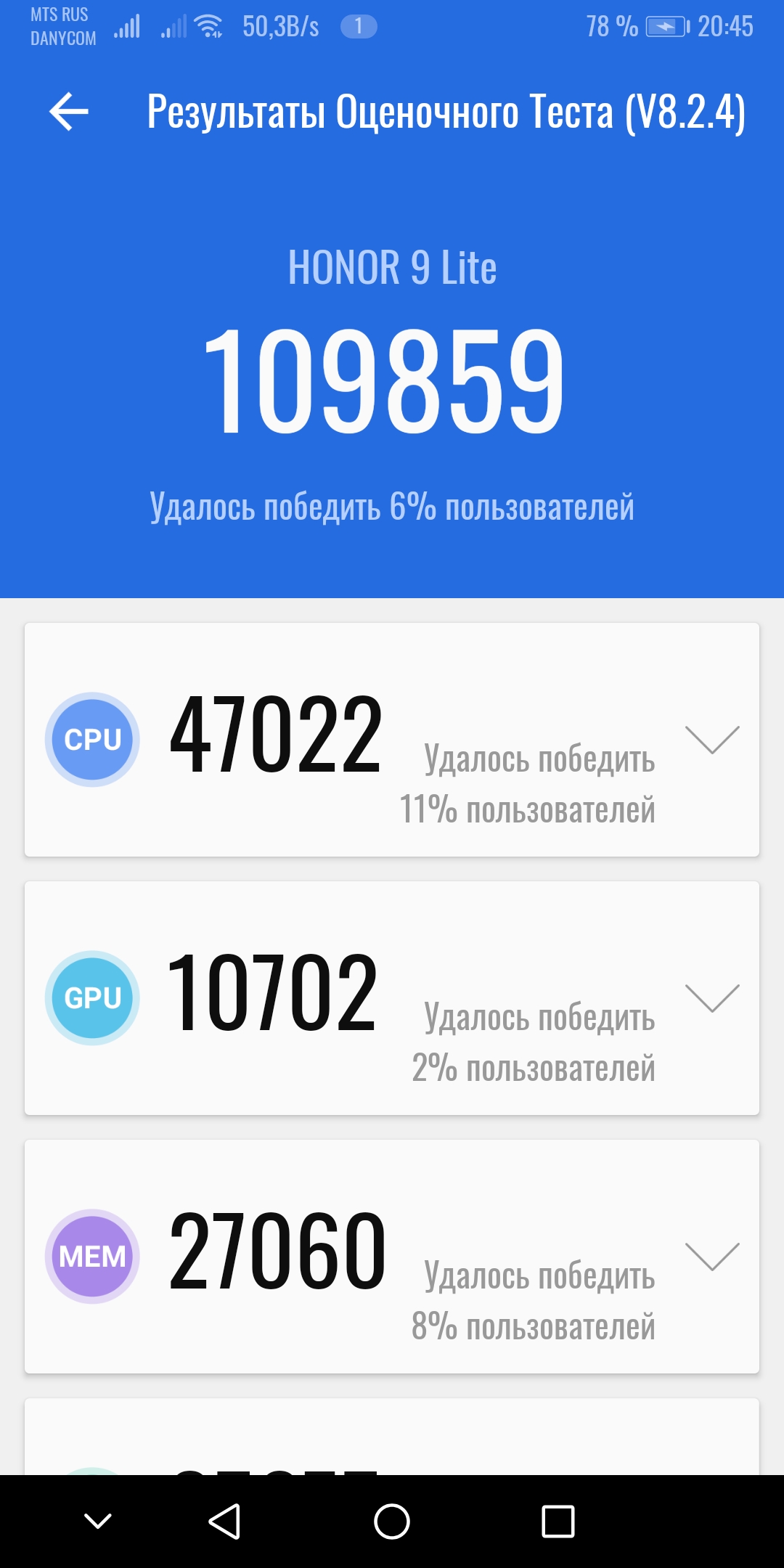Go back using the app bar arrow
This screenshot has width=784, height=1568.
point(69,112)
